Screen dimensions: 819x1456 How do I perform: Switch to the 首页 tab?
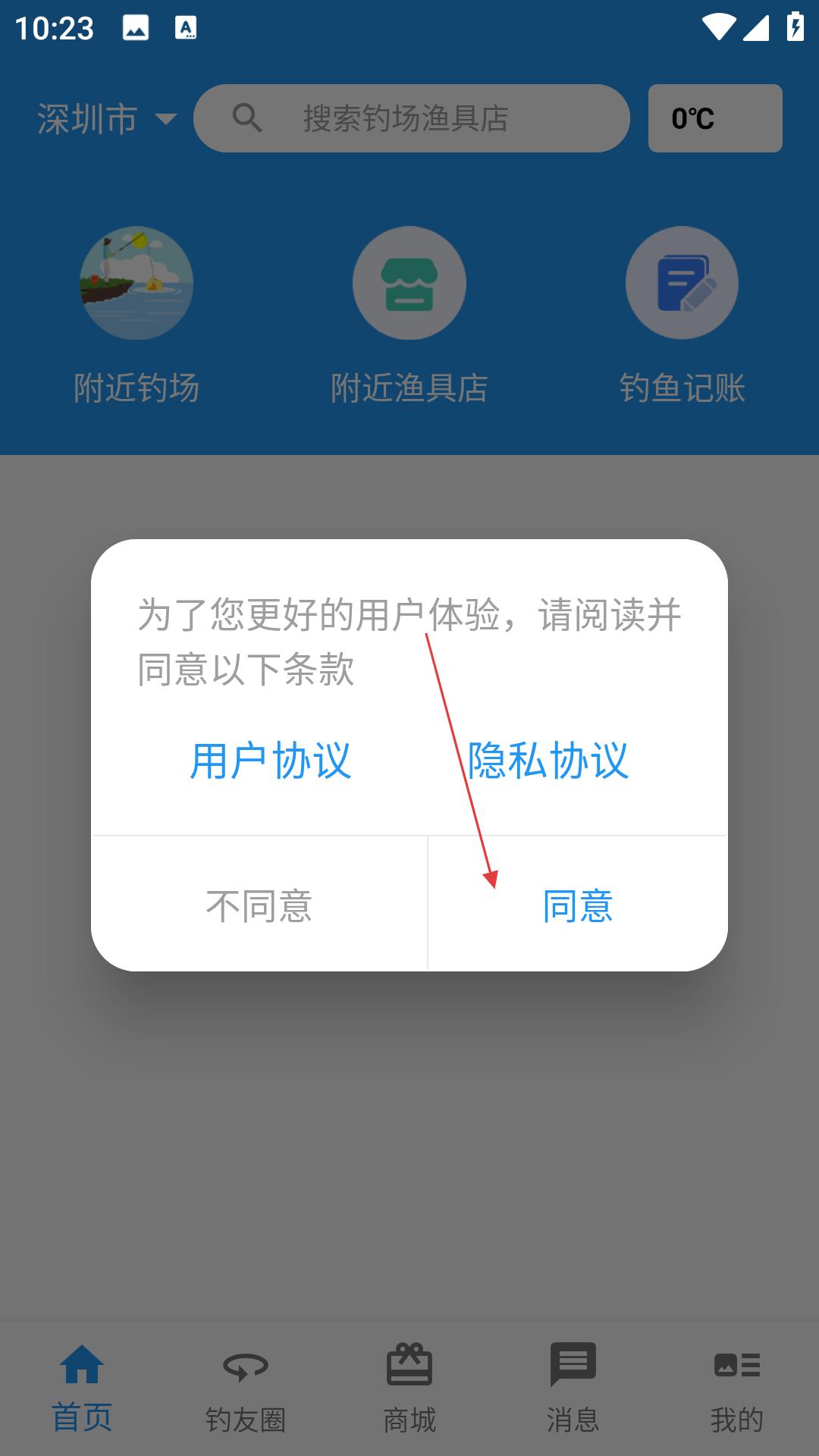tap(82, 1389)
